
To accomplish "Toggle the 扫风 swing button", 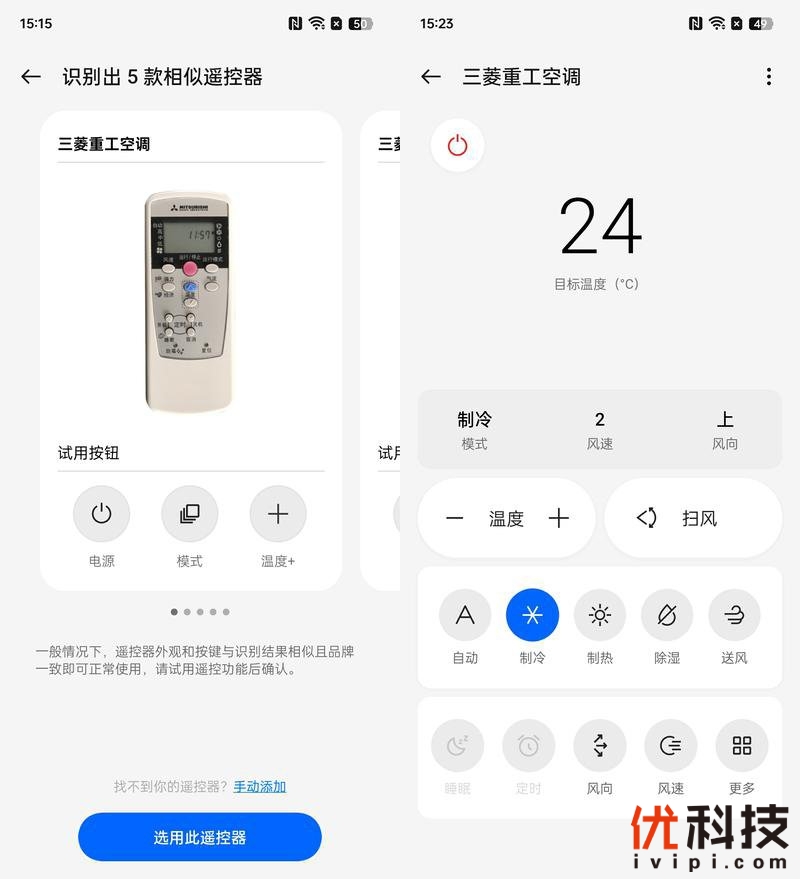I will 693,518.
